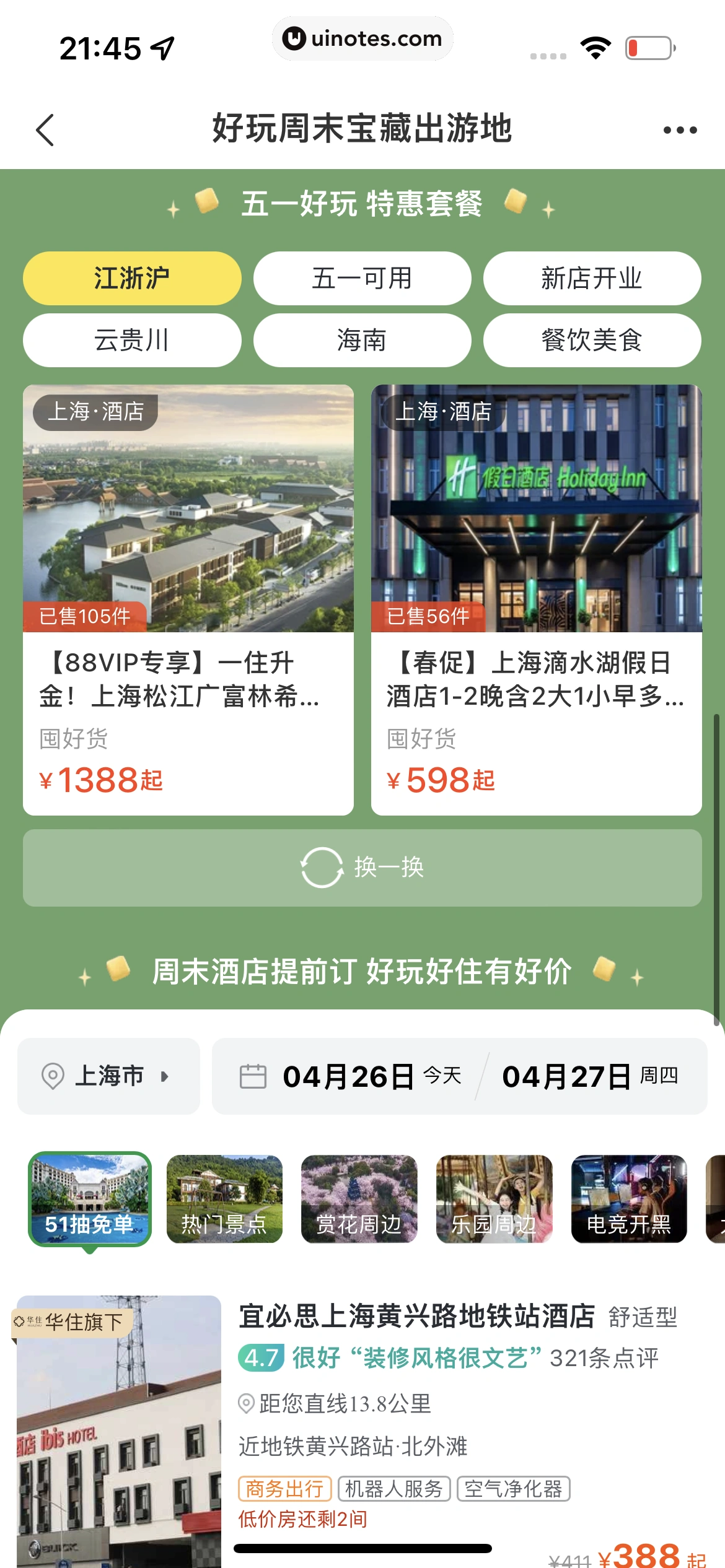Open the three-dot overflow menu
The image size is (725, 1568).
(680, 130)
